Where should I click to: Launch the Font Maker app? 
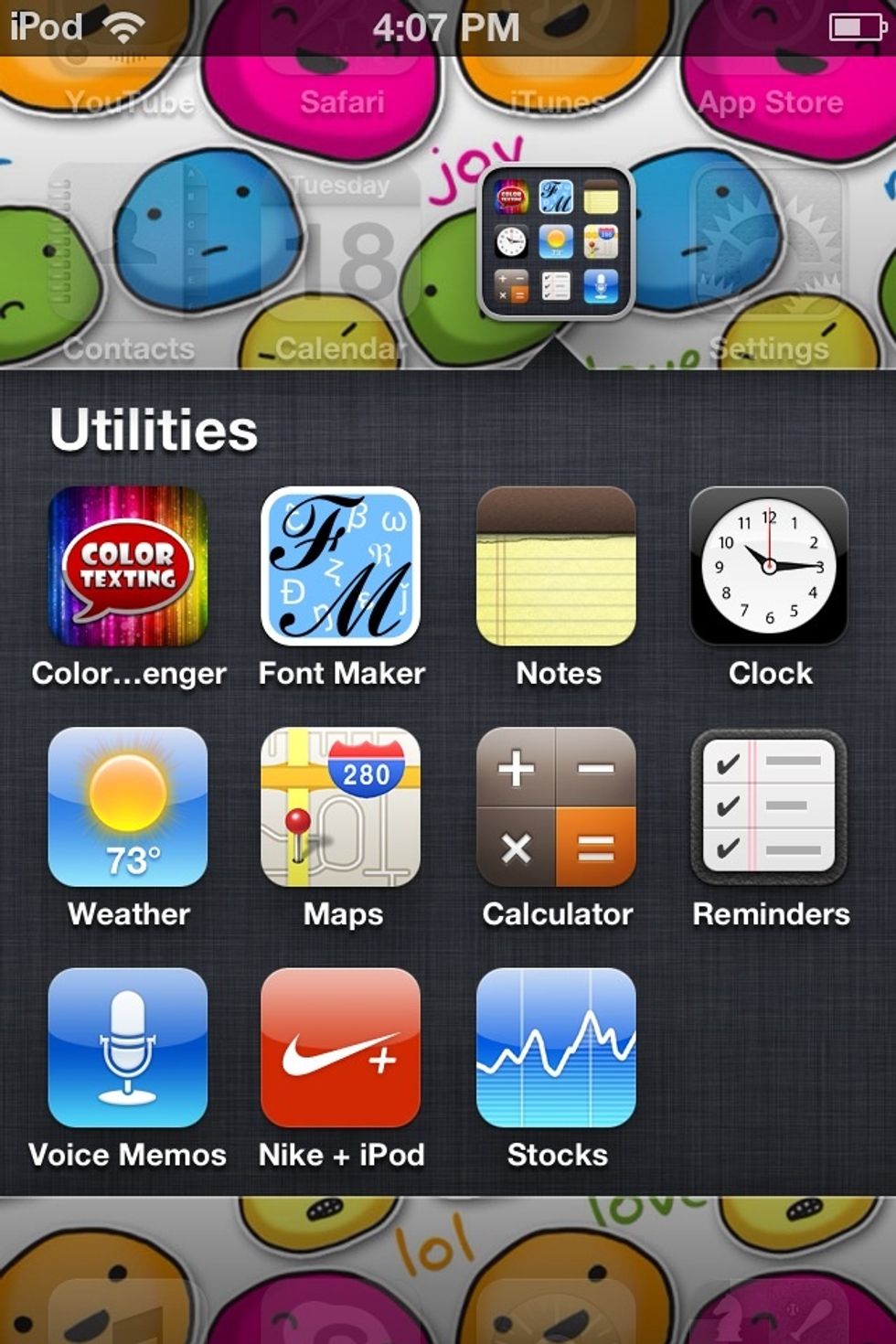pyautogui.click(x=341, y=567)
